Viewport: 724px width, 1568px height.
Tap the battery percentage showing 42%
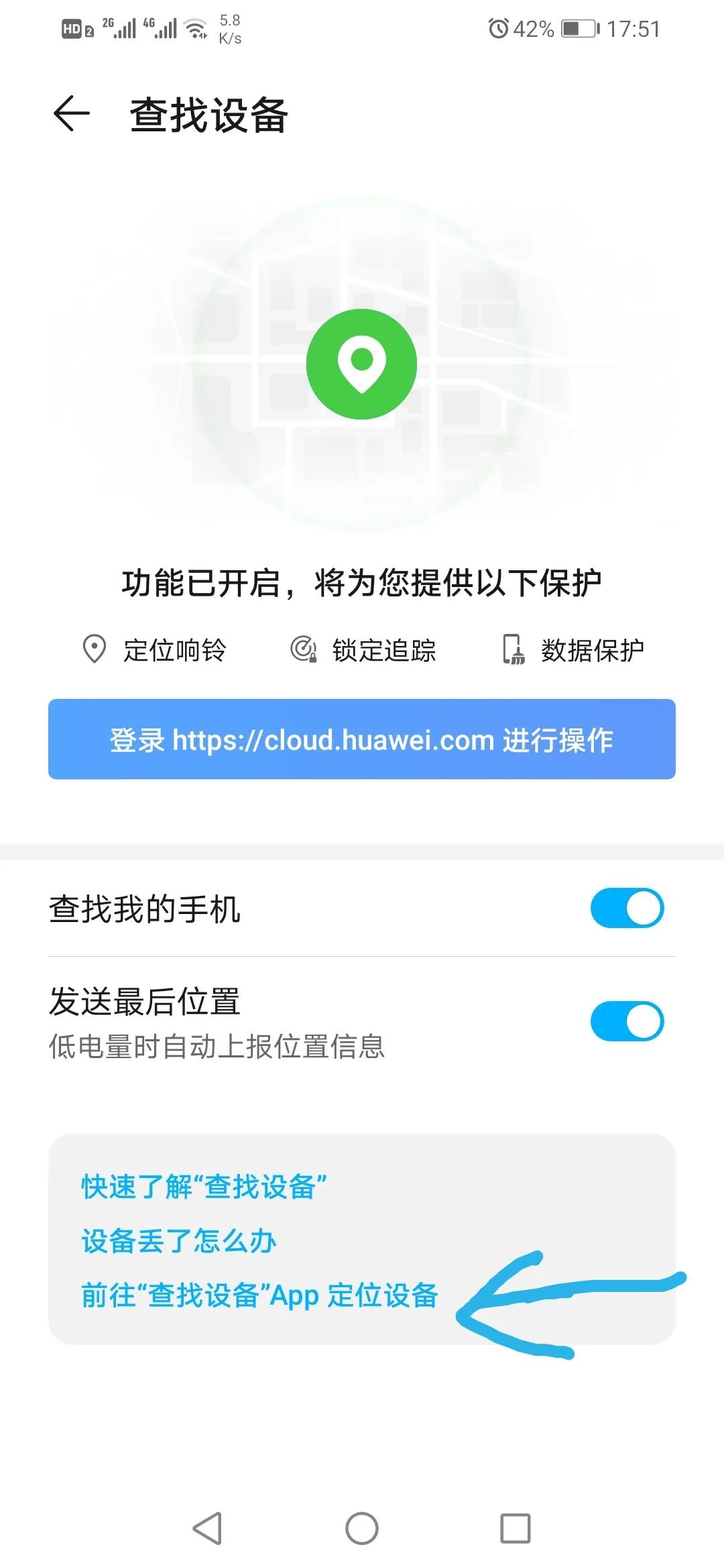(534, 28)
